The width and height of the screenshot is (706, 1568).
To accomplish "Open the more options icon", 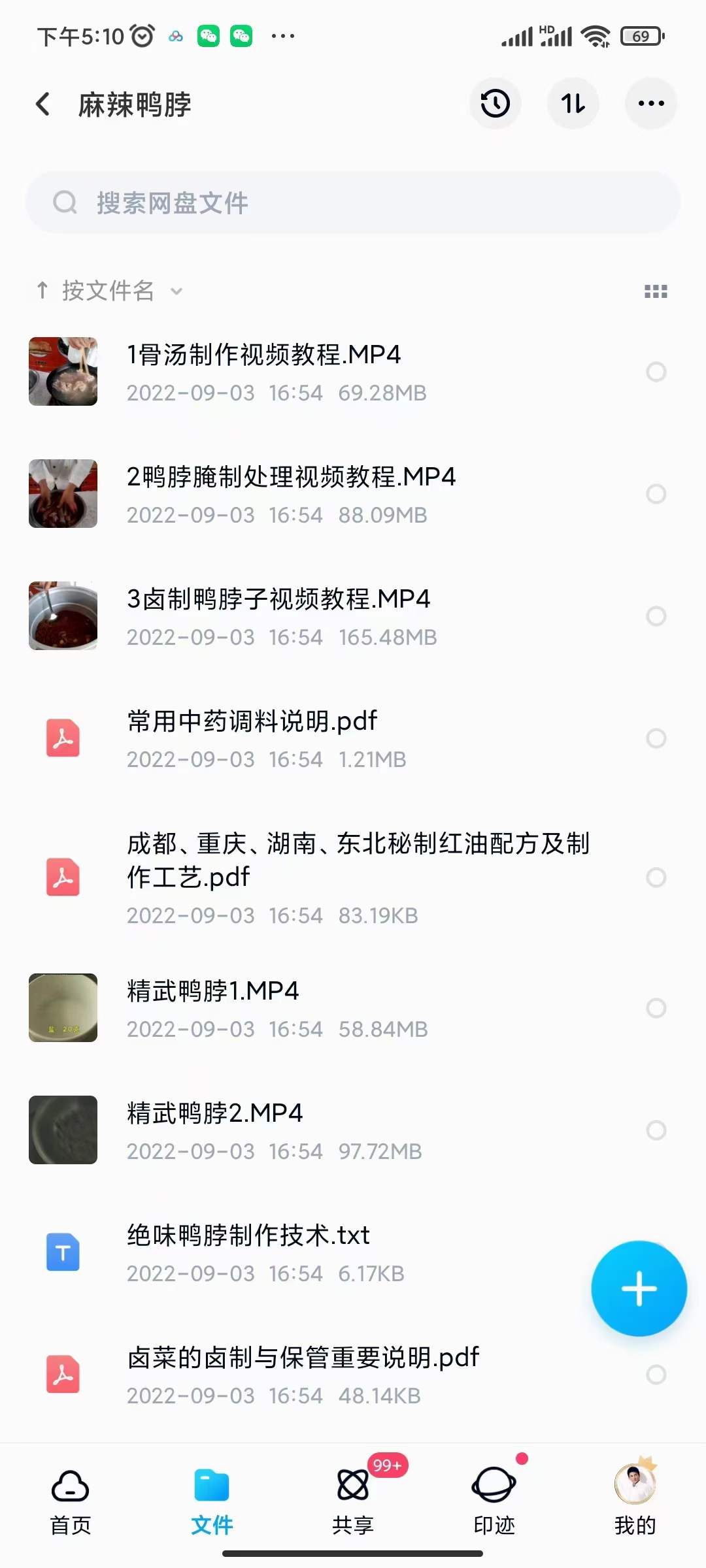I will coord(650,103).
